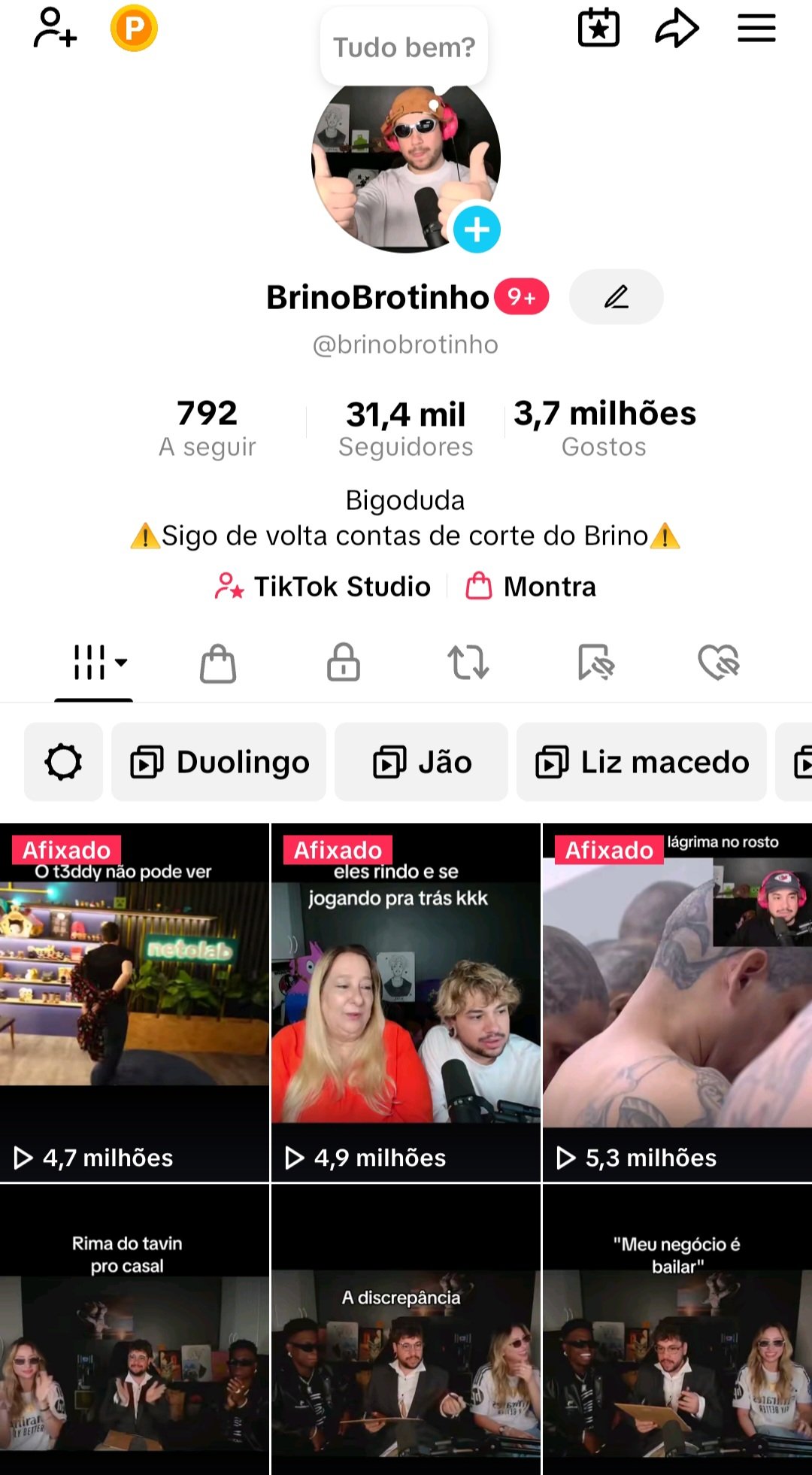The width and height of the screenshot is (812, 1475).
Task: Open TikTok Studio
Action: tap(323, 587)
